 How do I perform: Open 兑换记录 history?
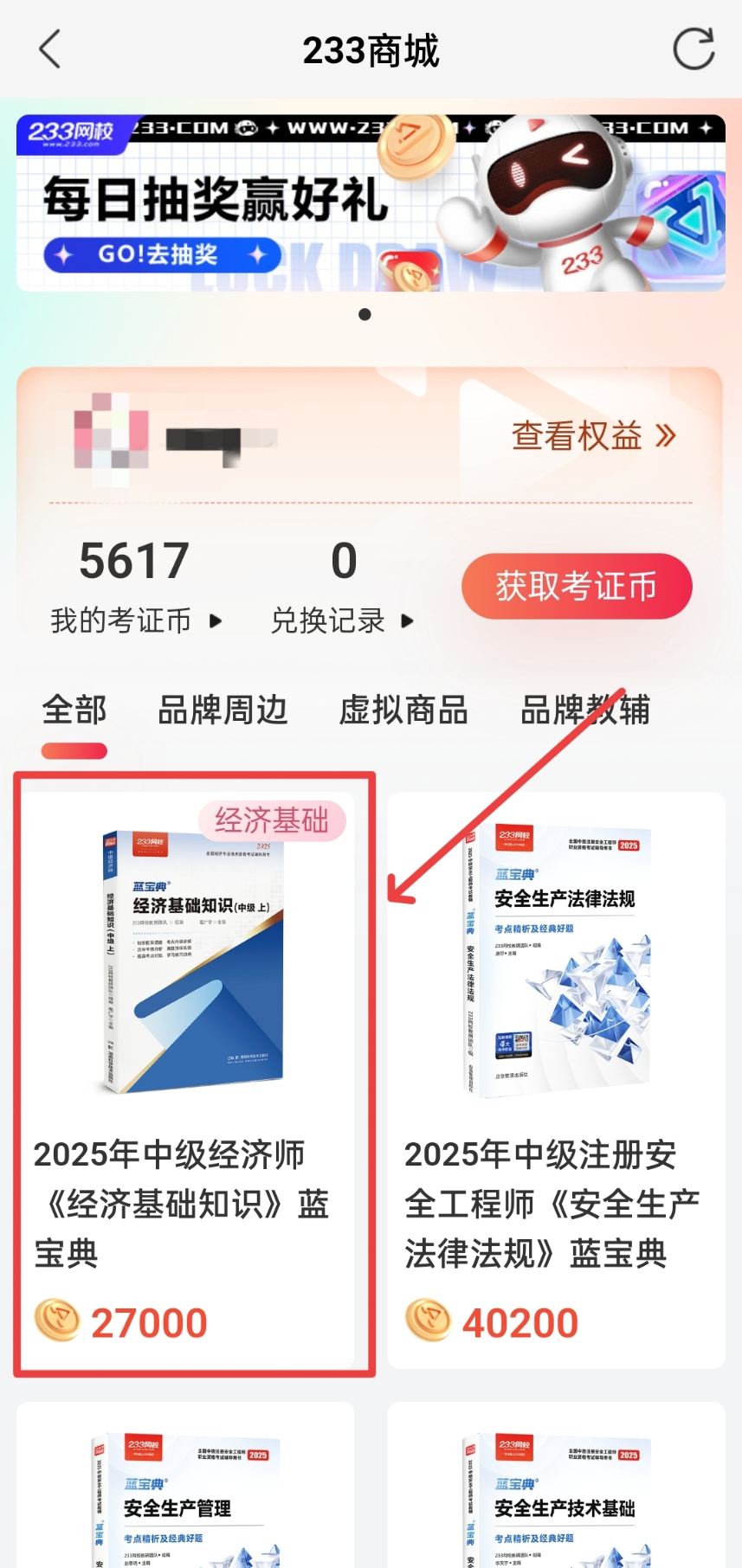342,620
